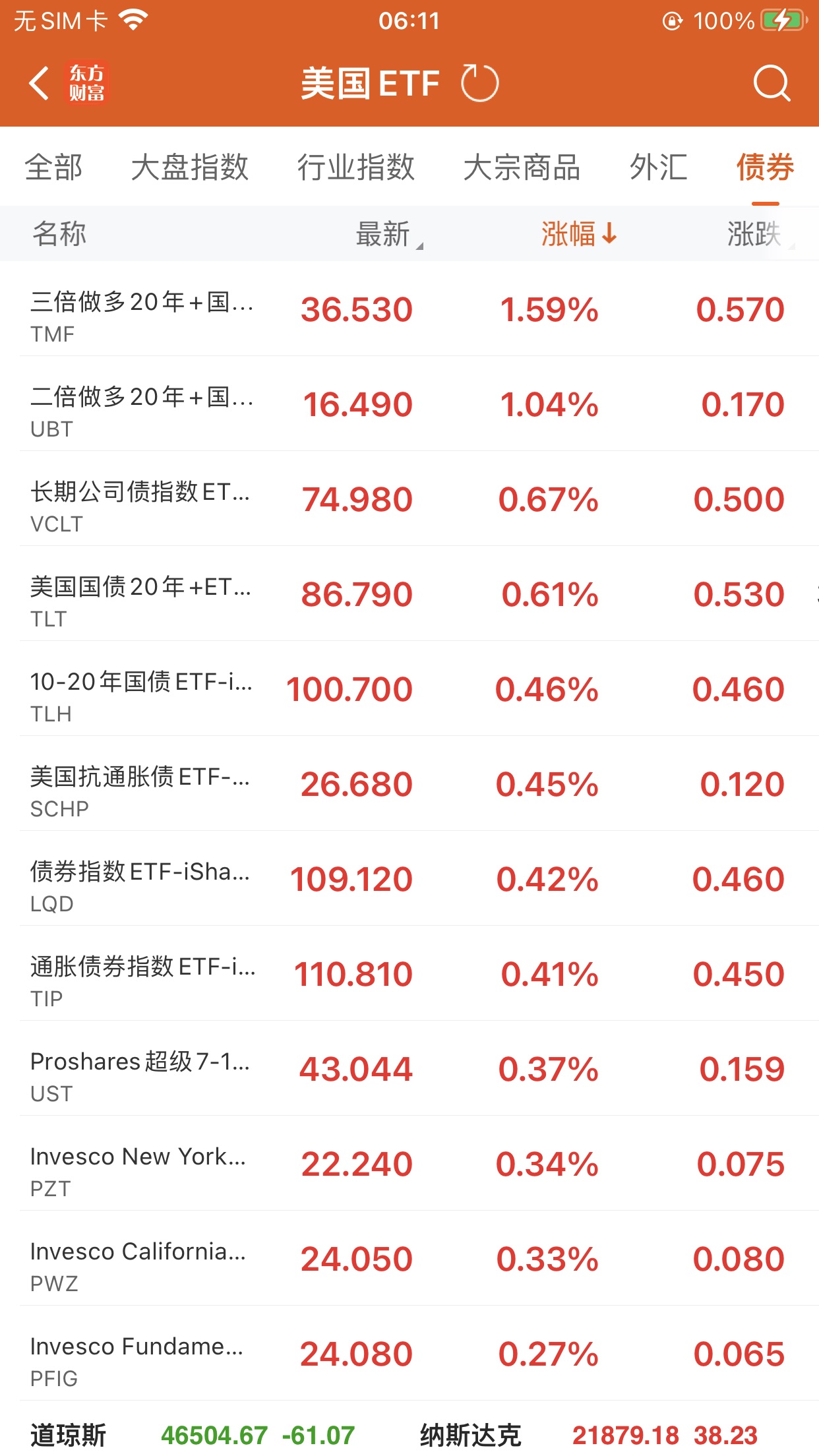
Task: Select the TLT quote row
Action: tap(409, 595)
